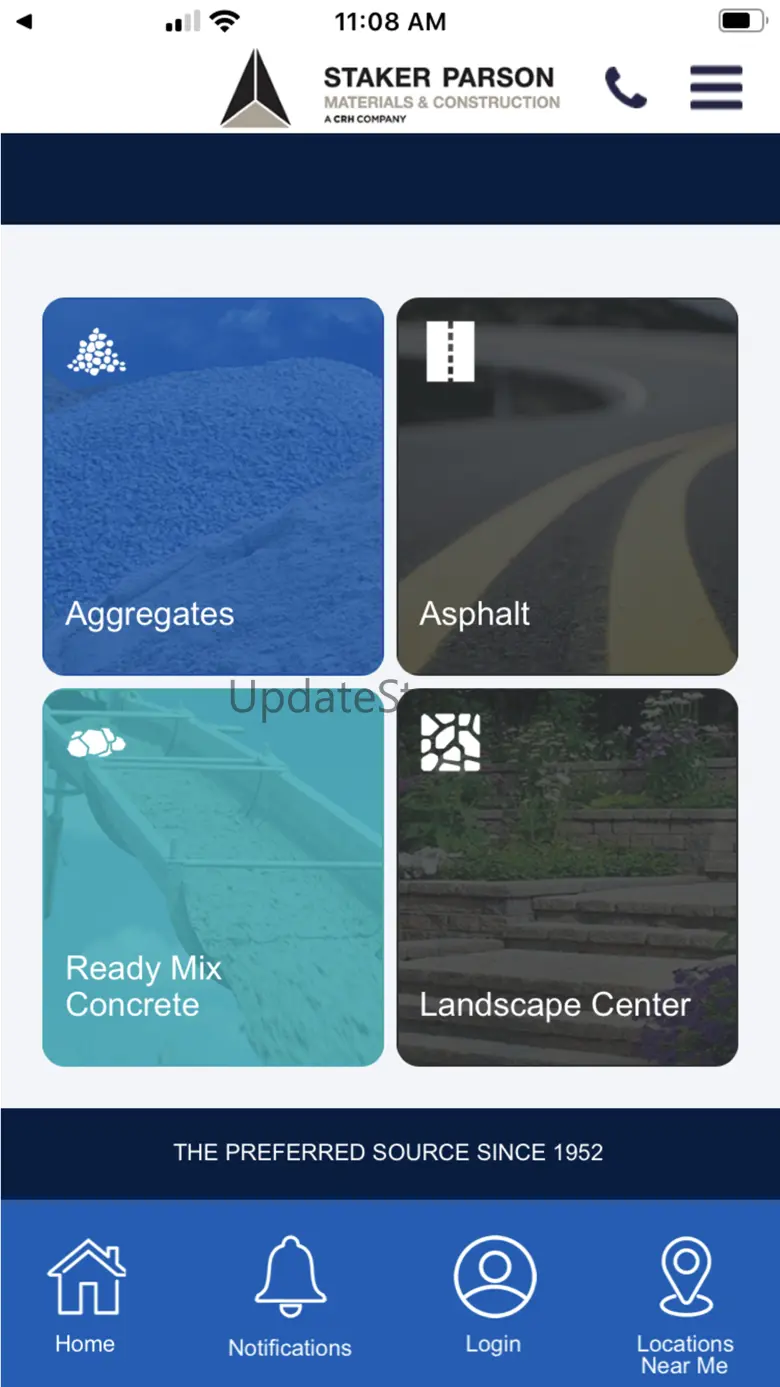This screenshot has height=1387, width=780.
Task: Go to the Home tab
Action: tap(86, 1296)
